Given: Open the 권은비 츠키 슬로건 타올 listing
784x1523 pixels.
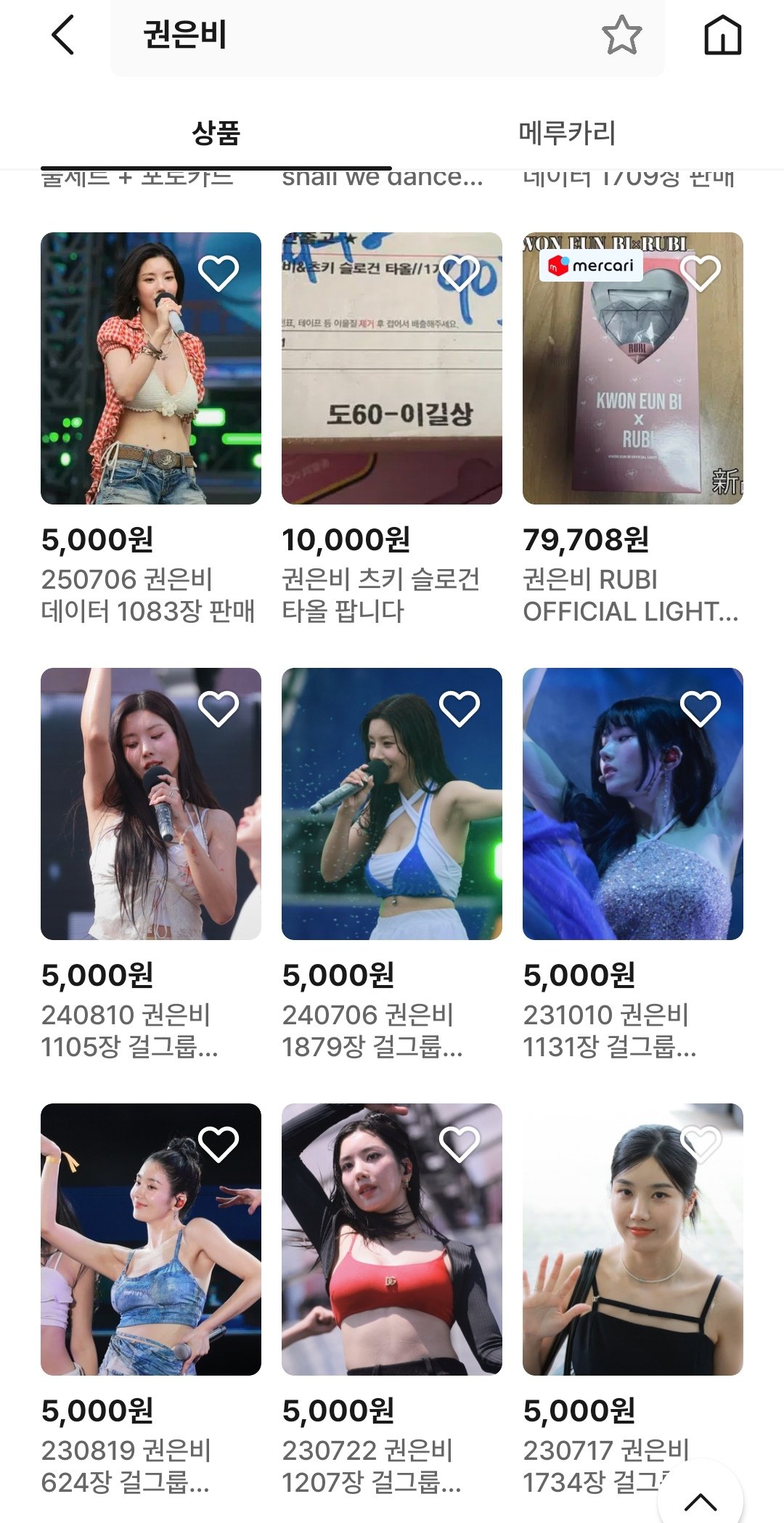Looking at the screenshot, I should (x=392, y=369).
